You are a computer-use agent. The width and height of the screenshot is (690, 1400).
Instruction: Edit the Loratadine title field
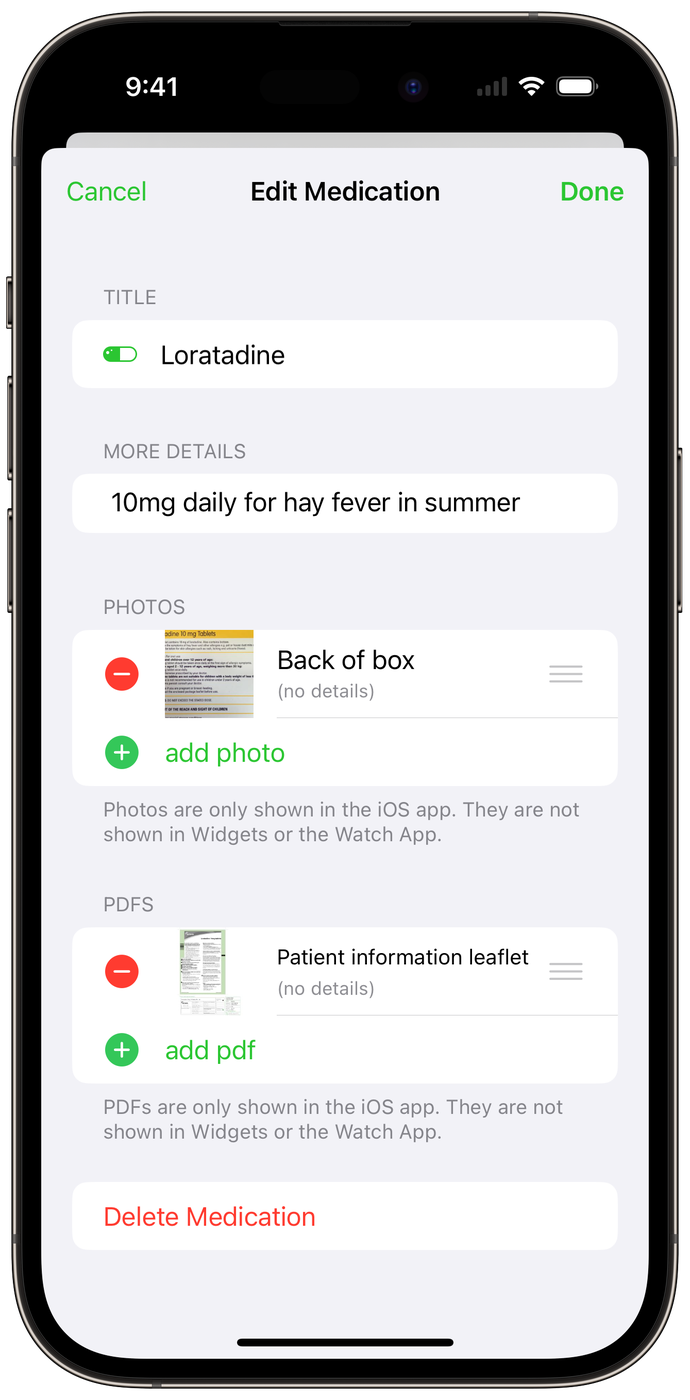380,355
